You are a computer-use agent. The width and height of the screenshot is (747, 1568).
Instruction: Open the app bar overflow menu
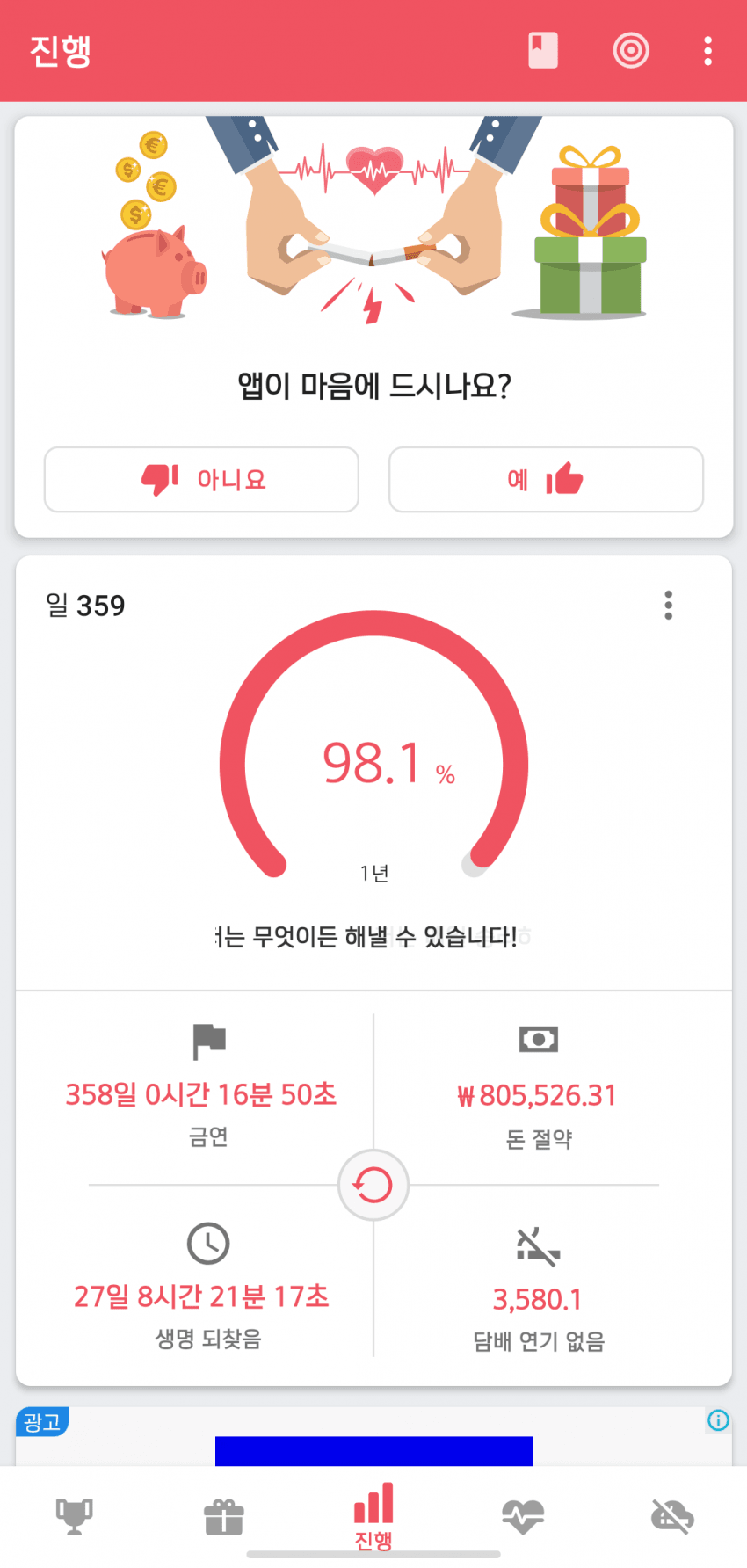(x=707, y=50)
